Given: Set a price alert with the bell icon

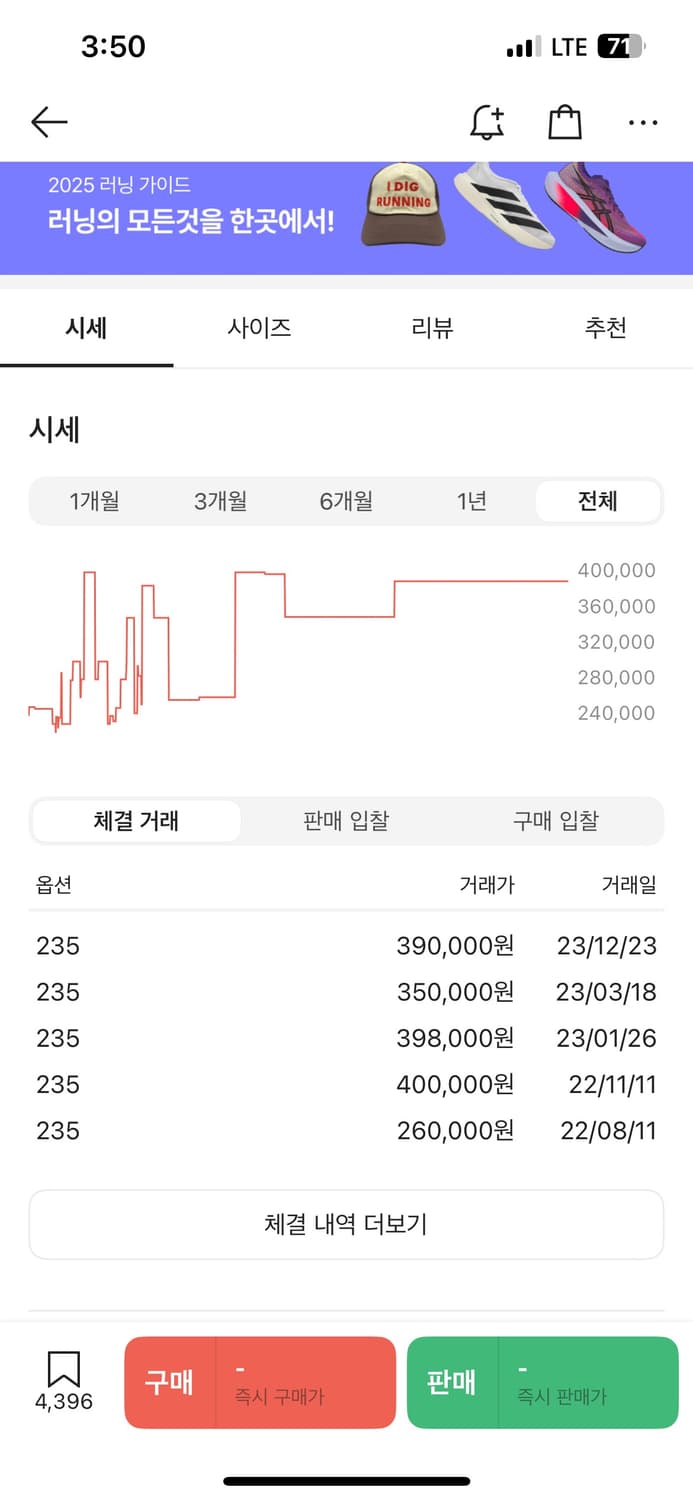Looking at the screenshot, I should tap(488, 122).
